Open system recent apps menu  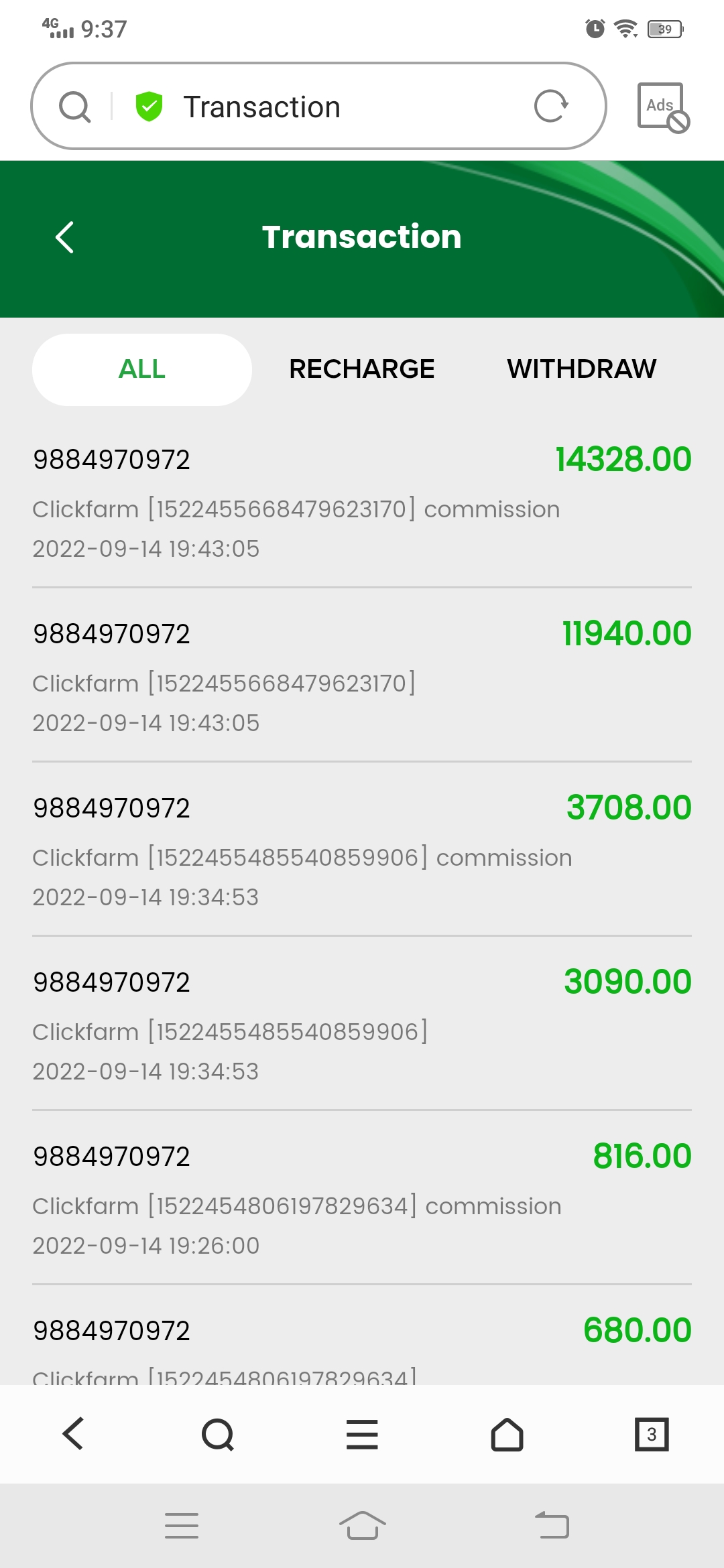click(182, 1526)
